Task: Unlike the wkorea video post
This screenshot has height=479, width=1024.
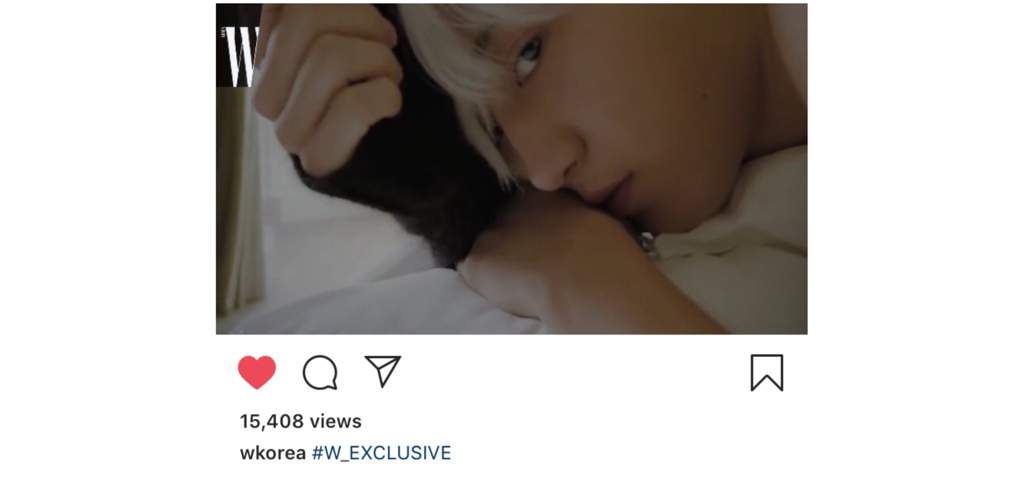Action: click(x=257, y=372)
